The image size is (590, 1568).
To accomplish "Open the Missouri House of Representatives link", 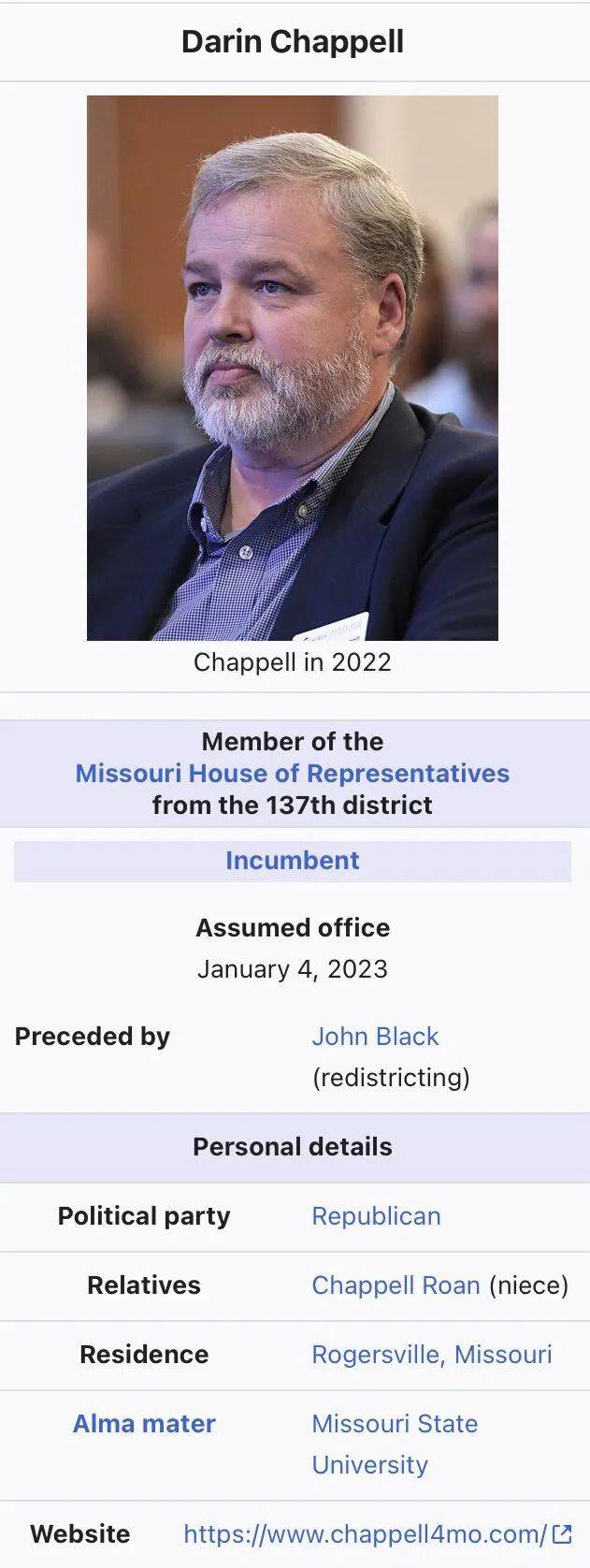I will point(292,774).
